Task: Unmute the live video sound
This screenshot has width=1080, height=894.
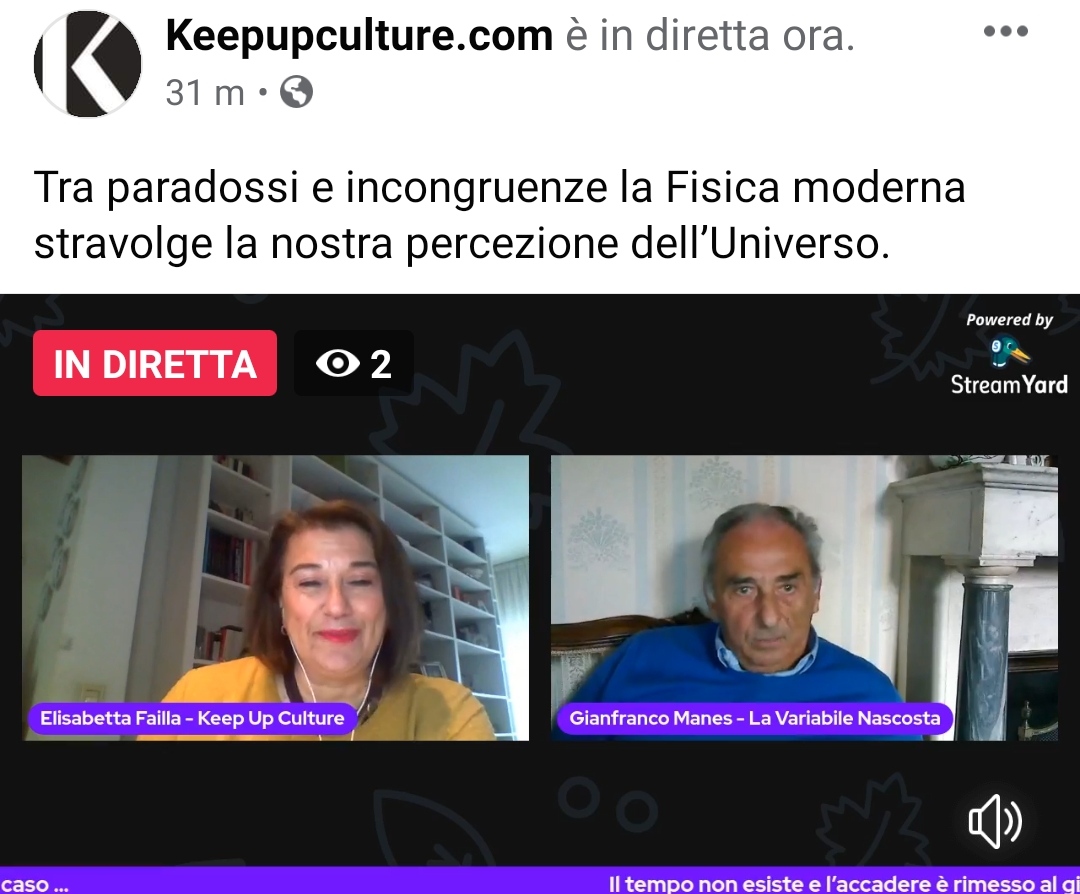Action: click(x=995, y=822)
